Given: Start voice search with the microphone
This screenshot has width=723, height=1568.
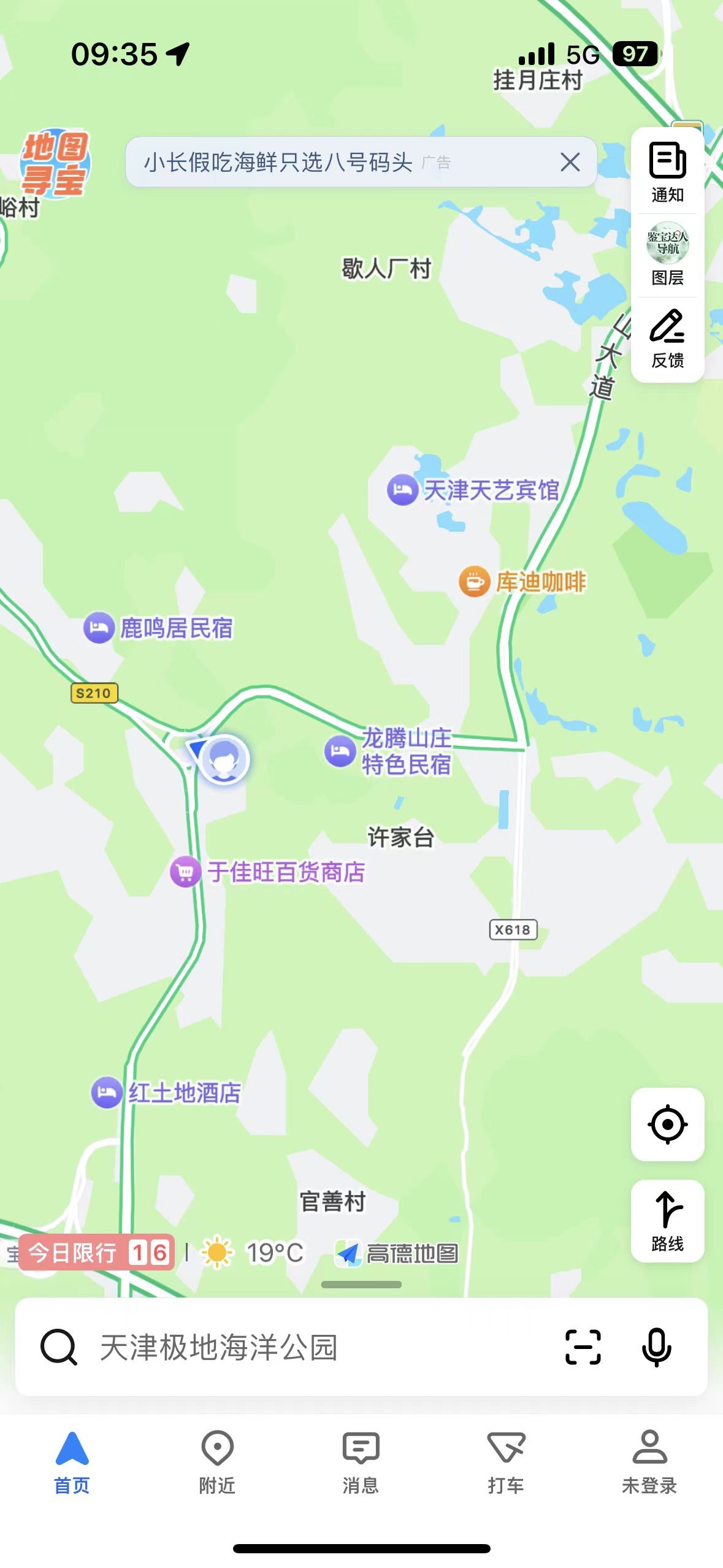Looking at the screenshot, I should pyautogui.click(x=656, y=1347).
